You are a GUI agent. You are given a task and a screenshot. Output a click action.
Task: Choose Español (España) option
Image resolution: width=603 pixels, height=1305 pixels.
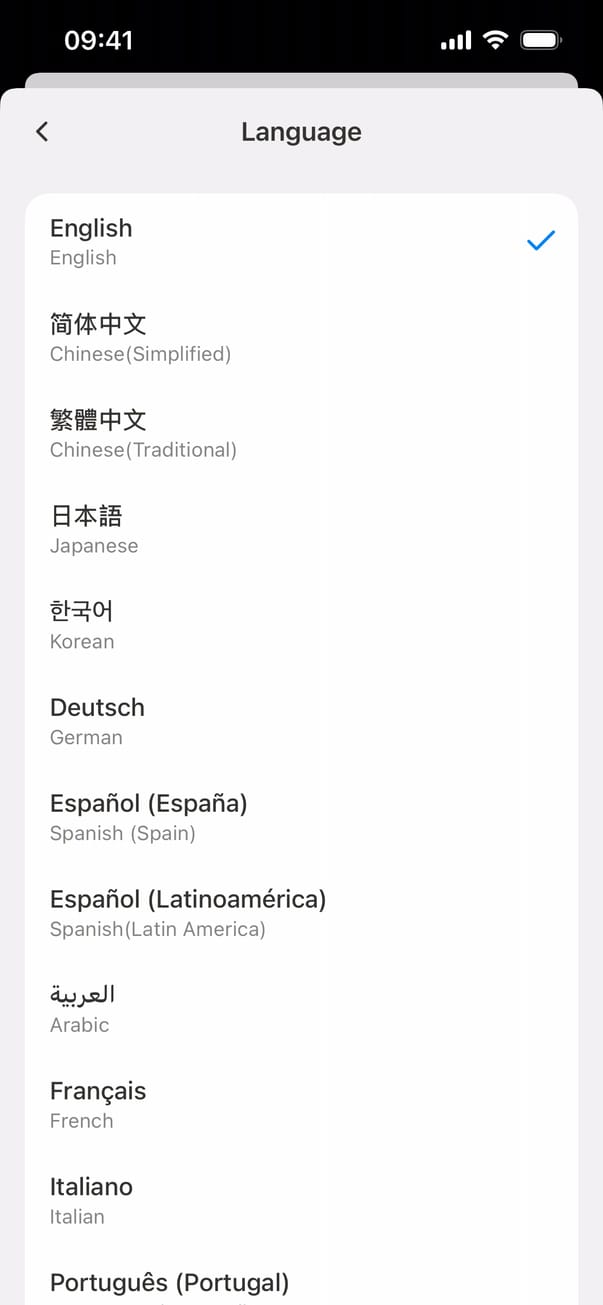[x=300, y=817]
